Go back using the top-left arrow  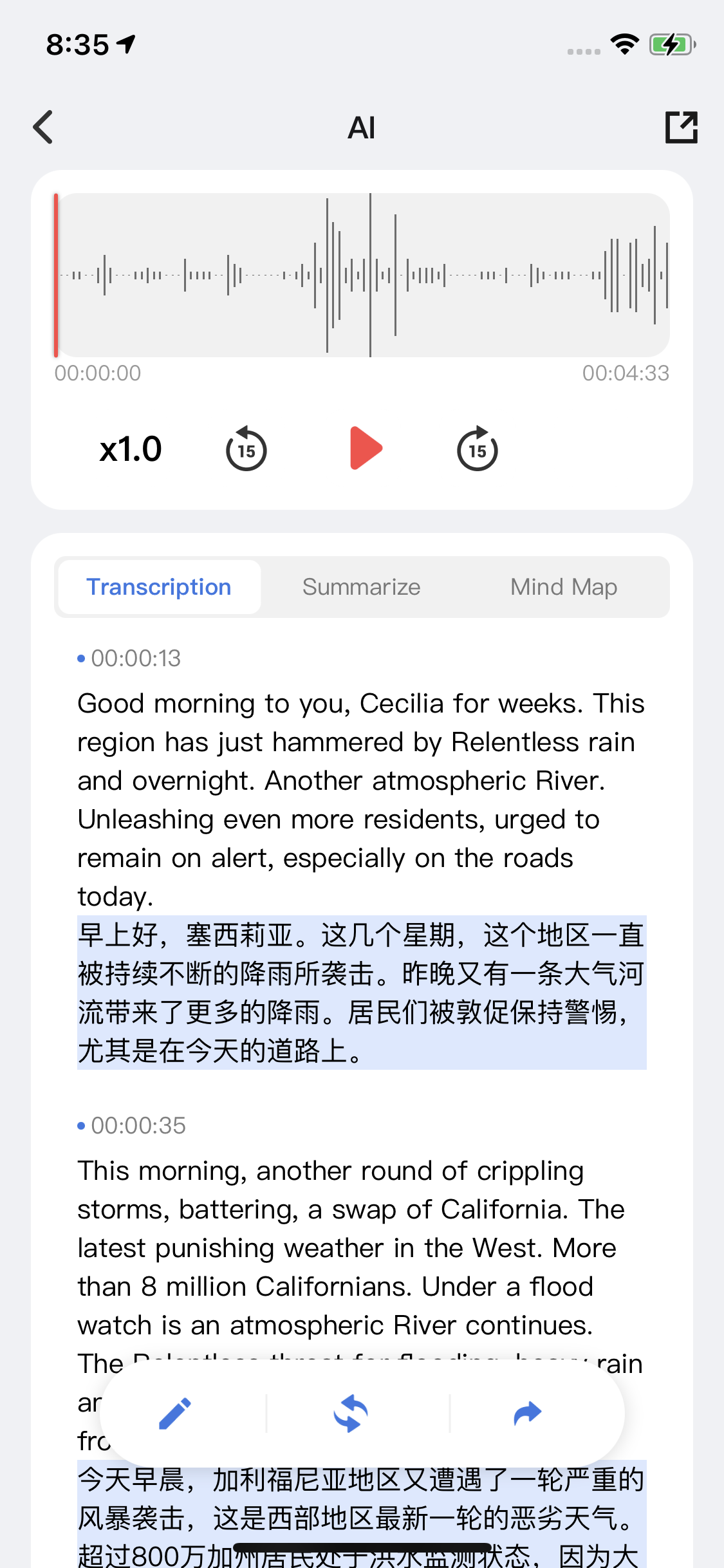(43, 127)
